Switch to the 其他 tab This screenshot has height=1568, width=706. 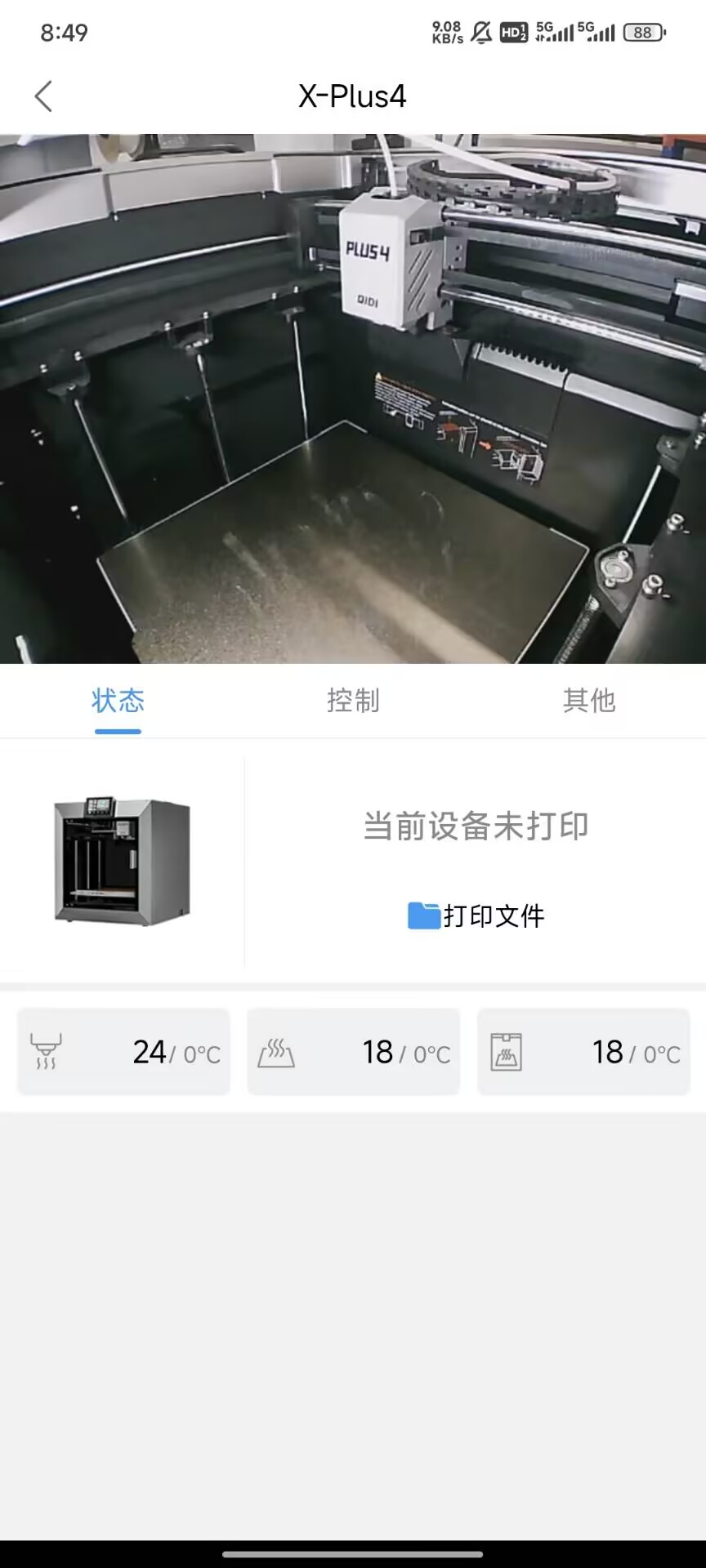[x=588, y=701]
